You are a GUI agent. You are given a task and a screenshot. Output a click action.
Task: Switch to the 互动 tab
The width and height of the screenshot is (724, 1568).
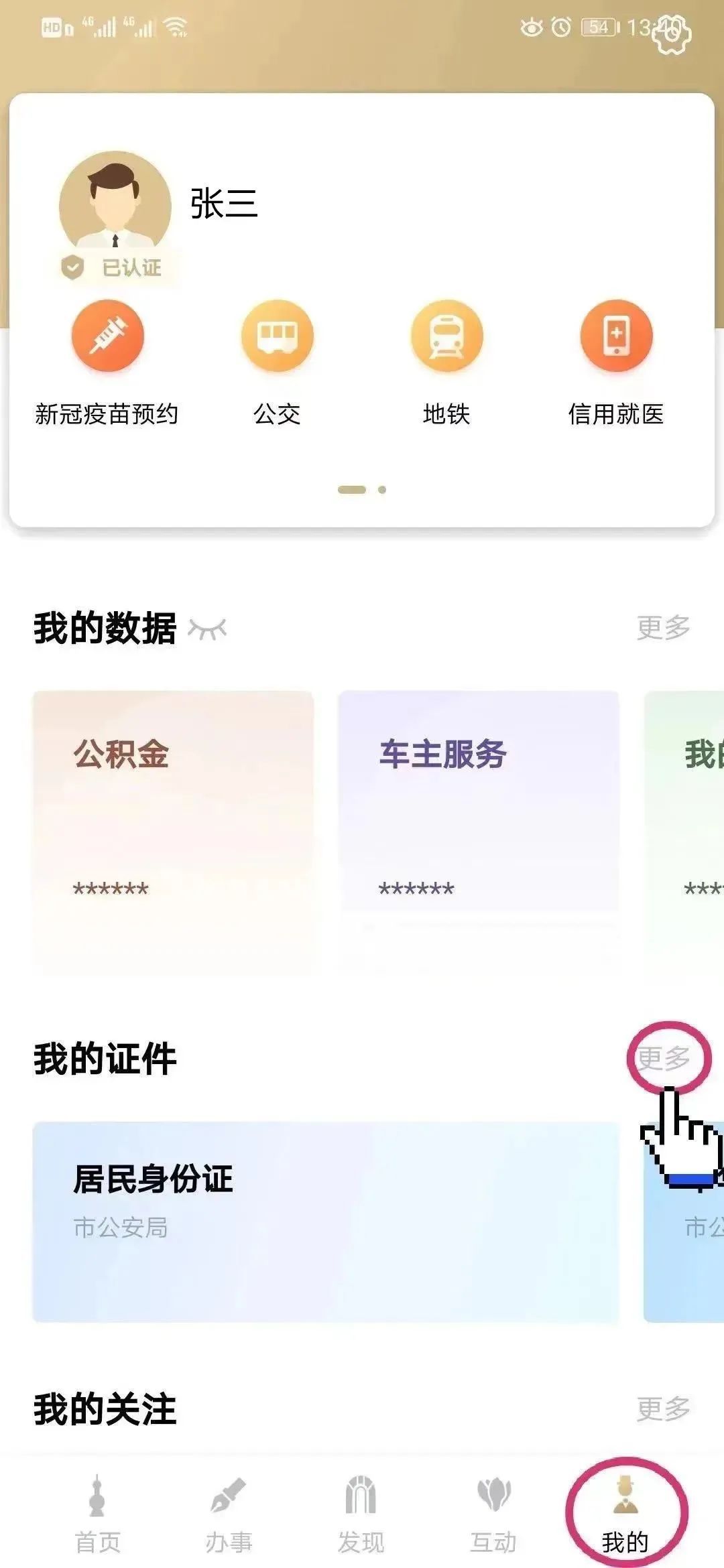point(493,1514)
